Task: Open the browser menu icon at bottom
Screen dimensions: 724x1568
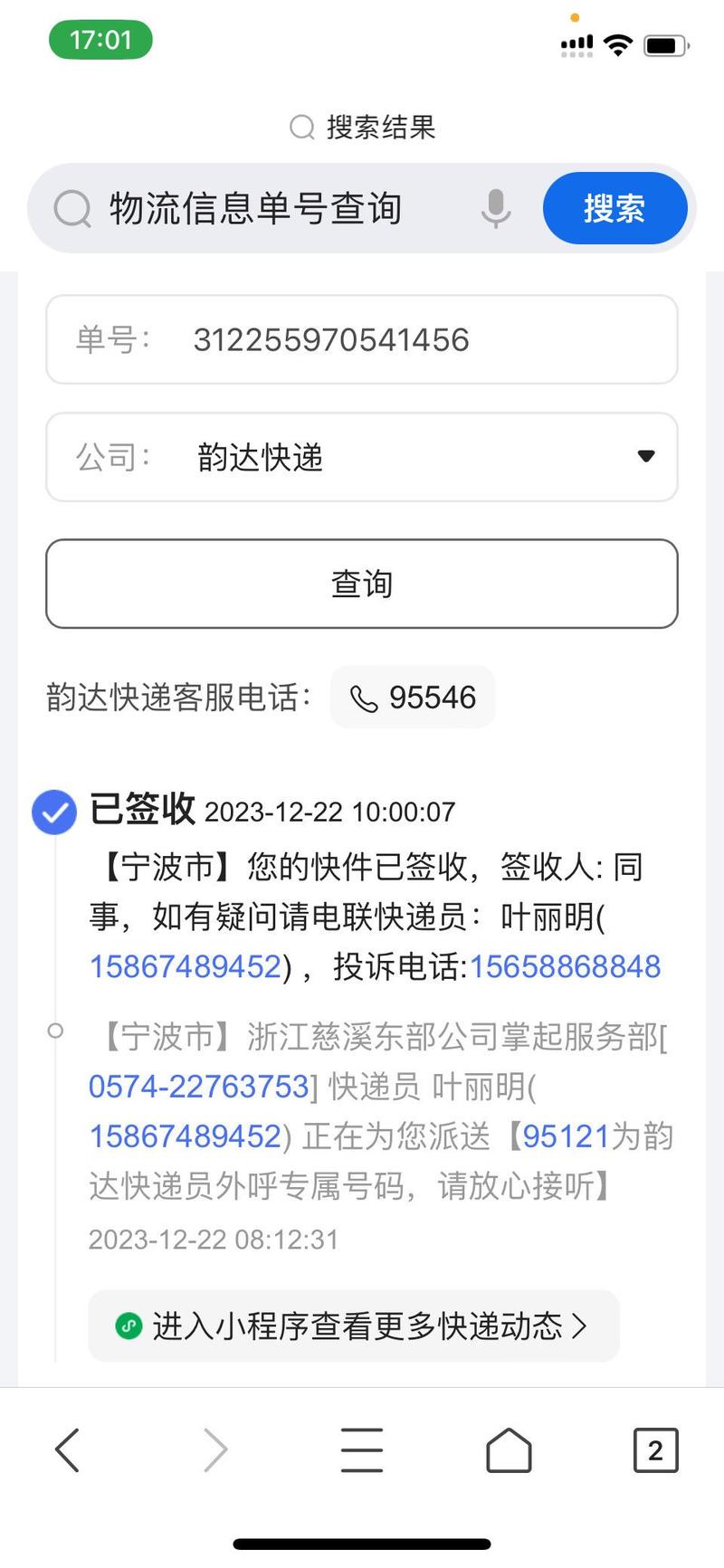Action: pyautogui.click(x=361, y=1449)
